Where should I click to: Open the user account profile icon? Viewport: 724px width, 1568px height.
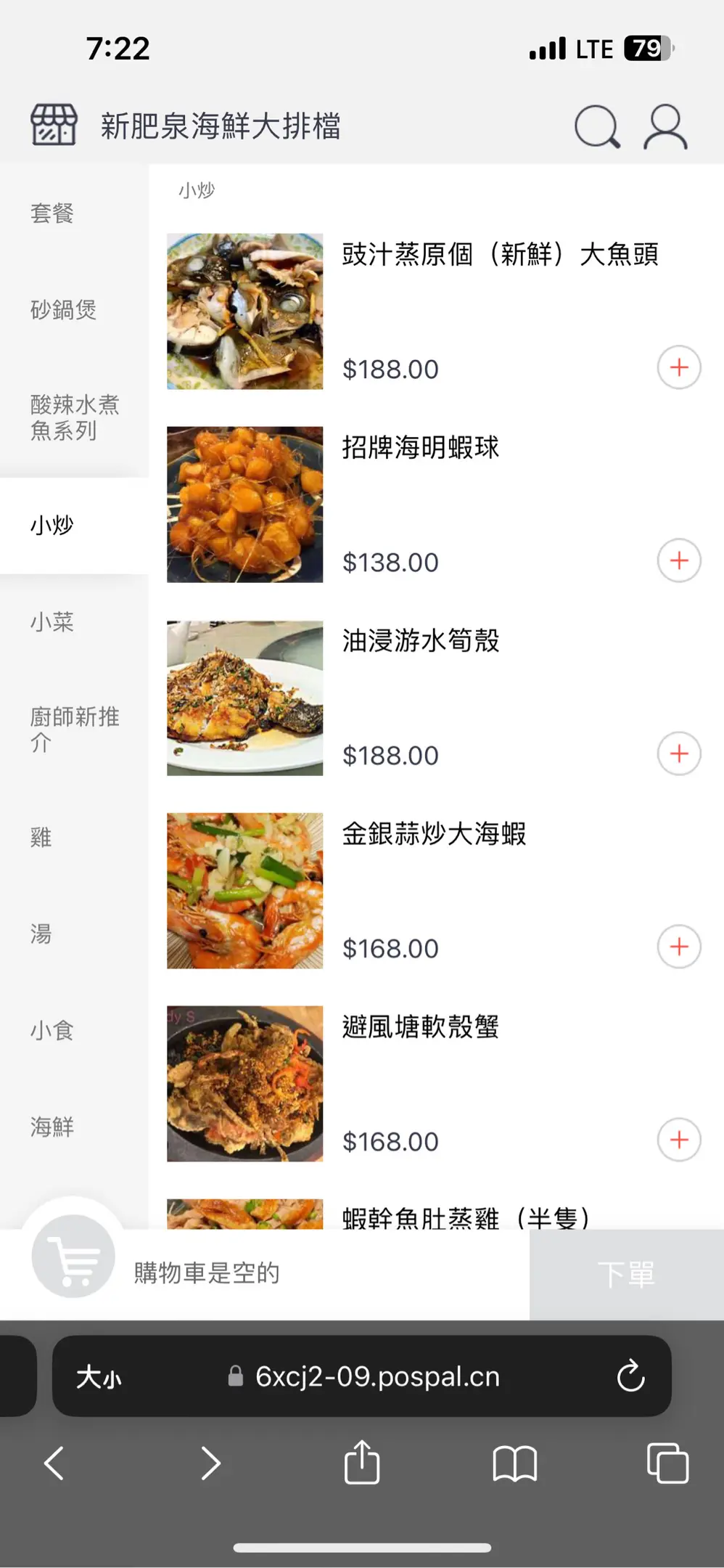click(665, 127)
